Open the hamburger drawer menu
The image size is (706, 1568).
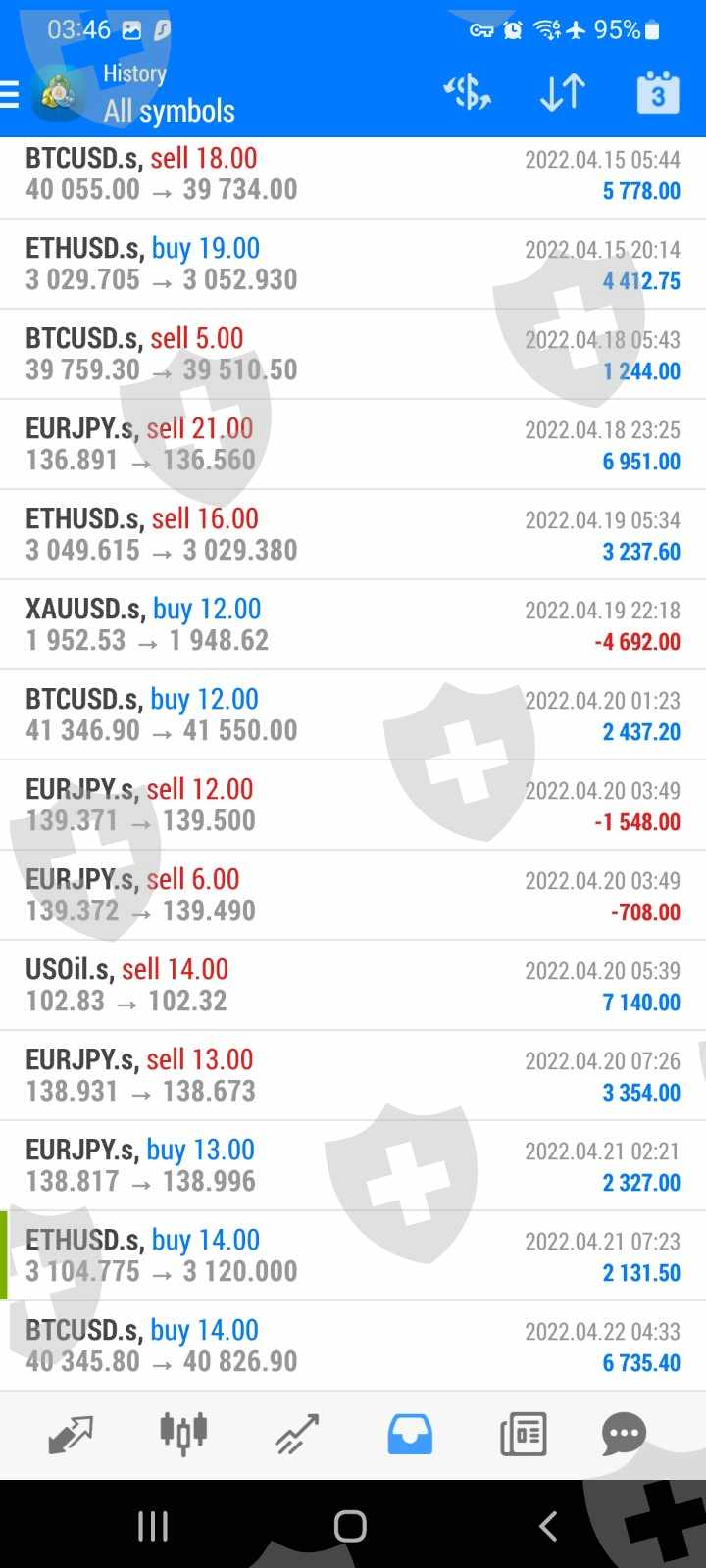[x=12, y=94]
